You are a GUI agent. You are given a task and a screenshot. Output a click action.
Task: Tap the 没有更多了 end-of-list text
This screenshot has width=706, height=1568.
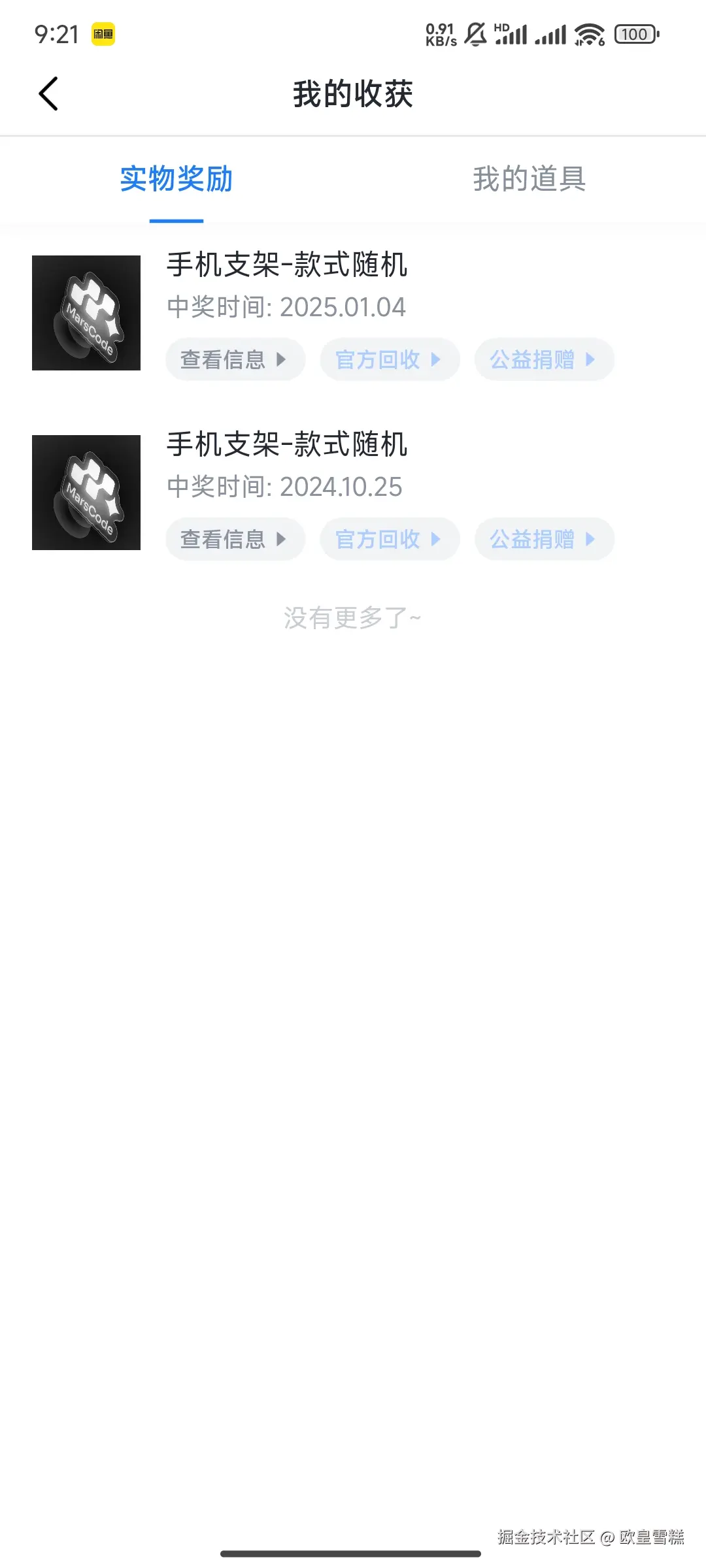click(x=353, y=617)
